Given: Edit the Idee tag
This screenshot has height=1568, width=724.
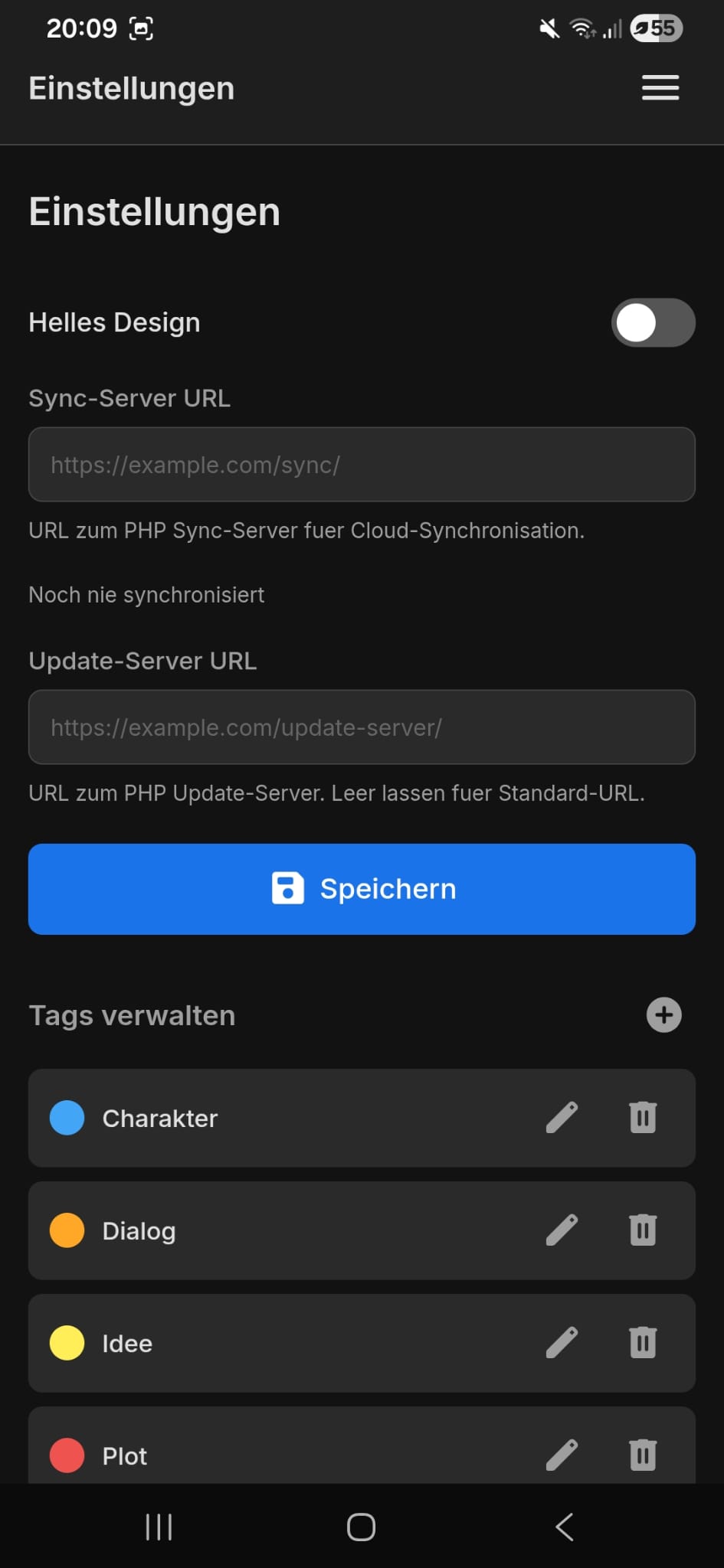Looking at the screenshot, I should [x=562, y=1343].
